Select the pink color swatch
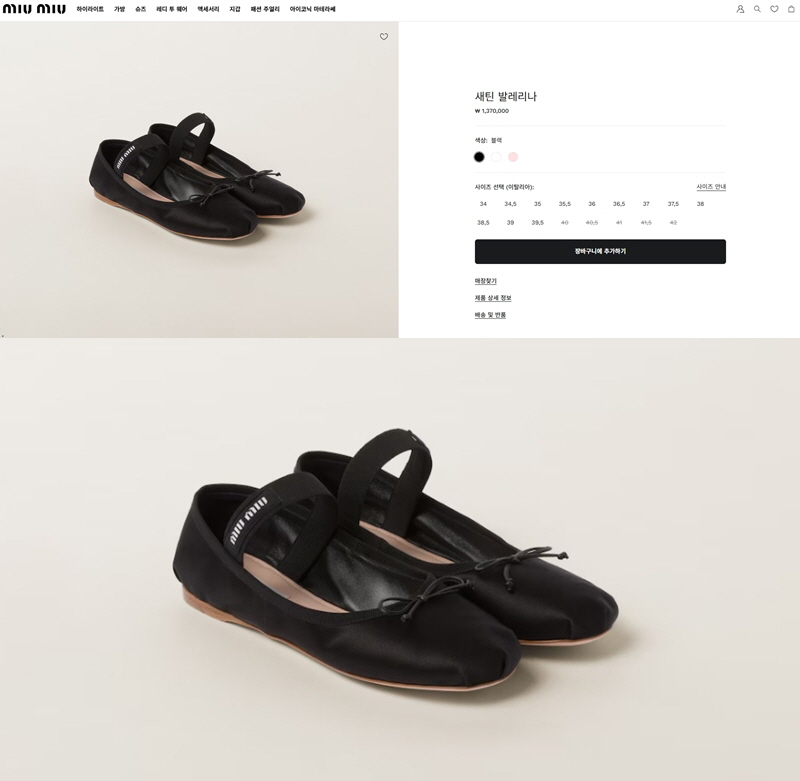This screenshot has width=800, height=781. [513, 157]
